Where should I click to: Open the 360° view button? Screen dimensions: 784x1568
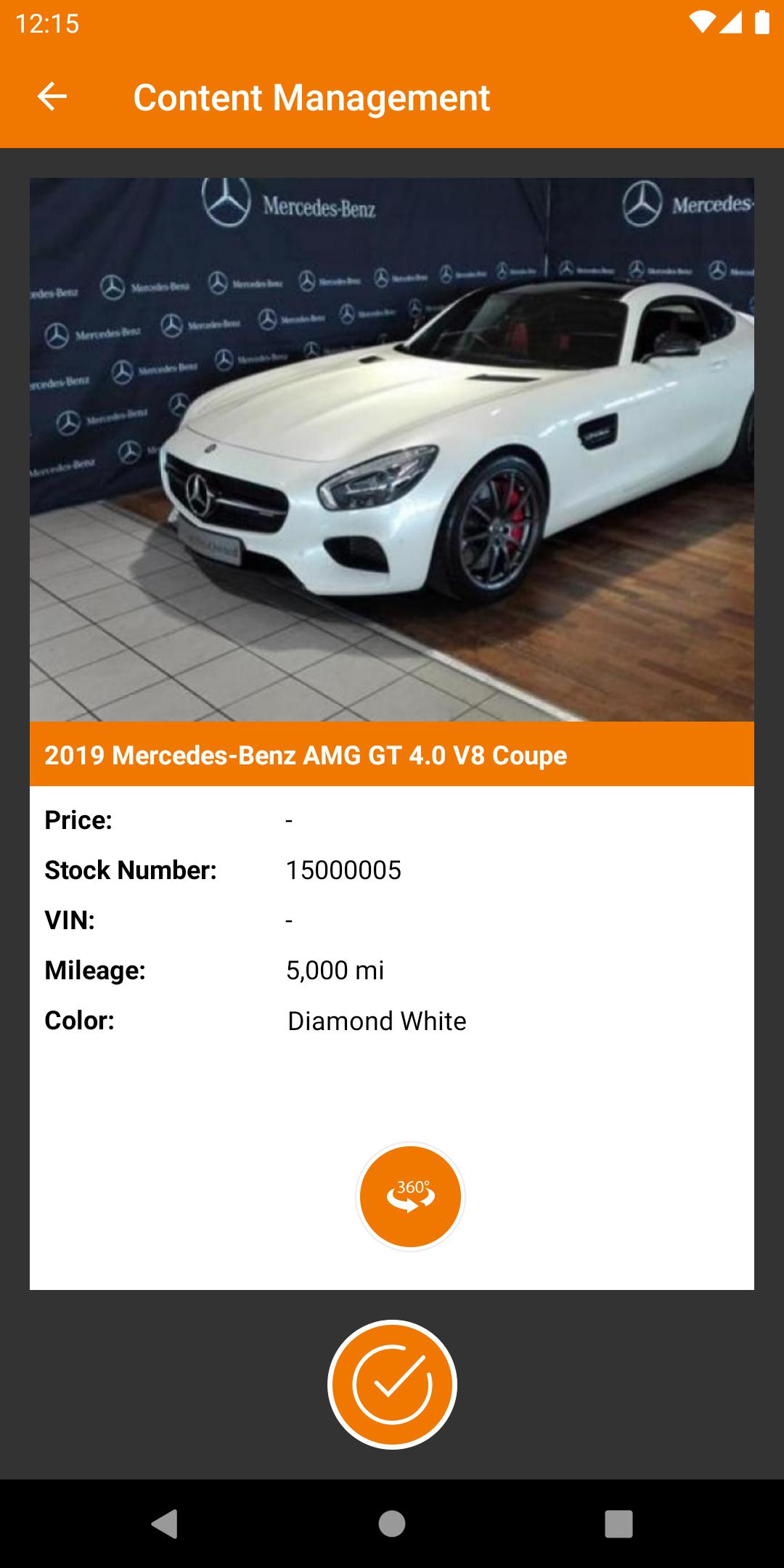410,1196
